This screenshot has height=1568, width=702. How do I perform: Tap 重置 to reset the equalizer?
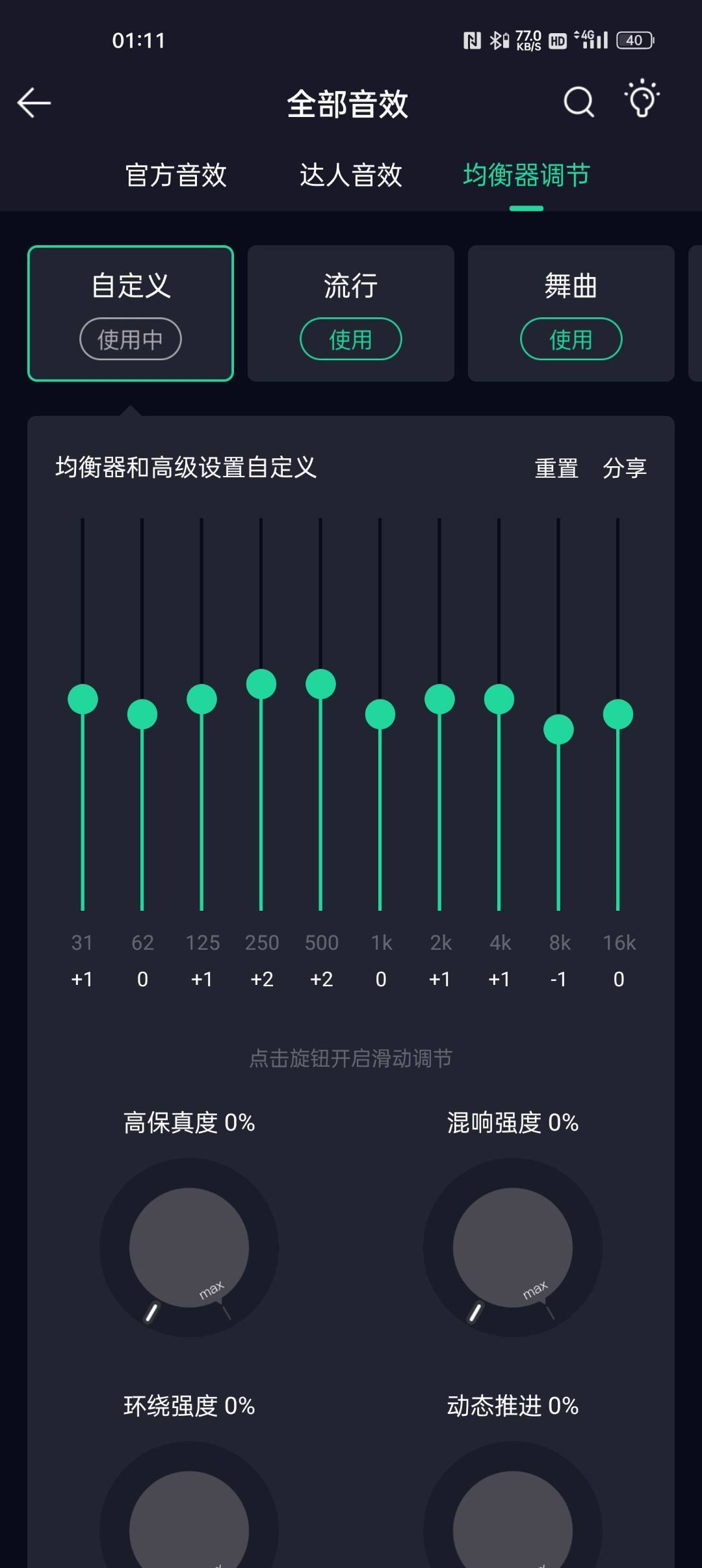[556, 468]
